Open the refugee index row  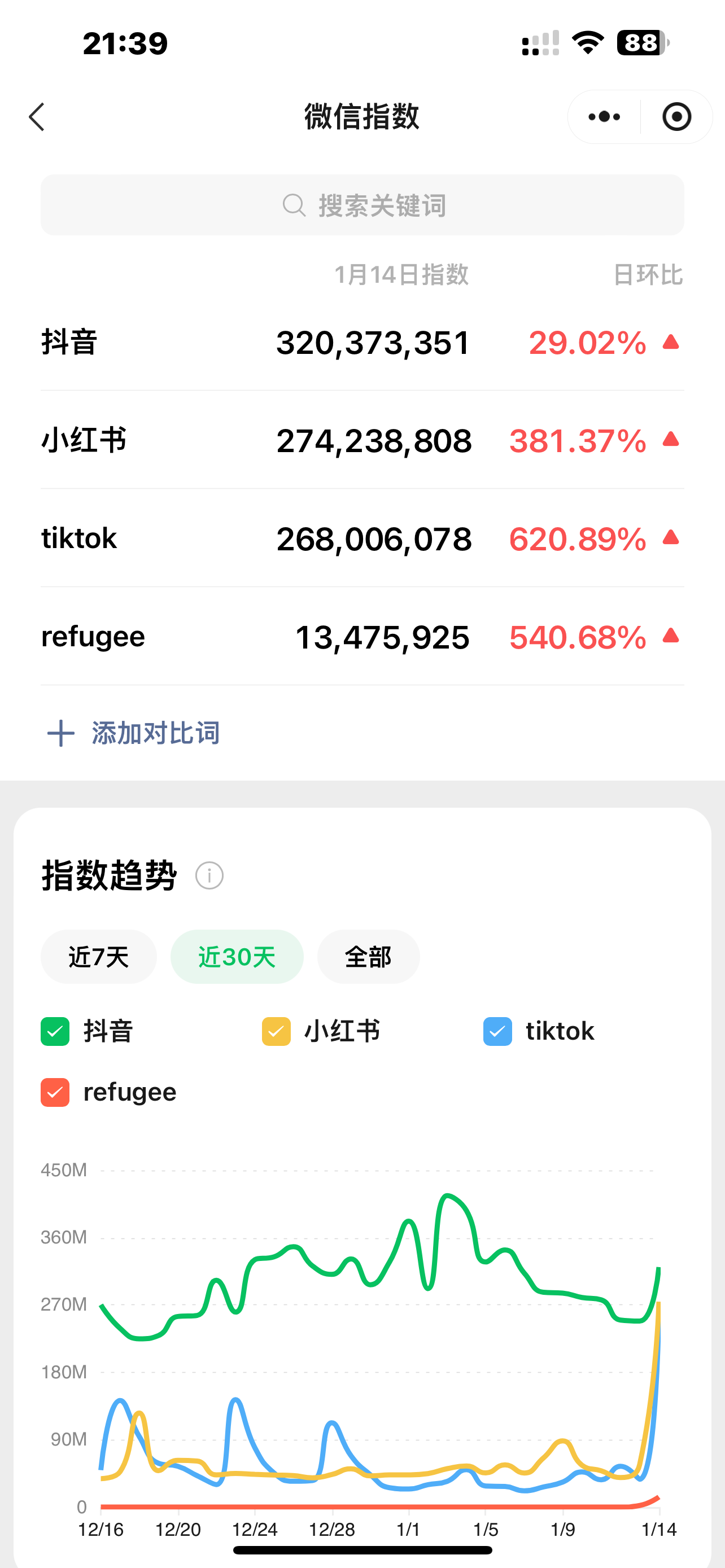pyautogui.click(x=362, y=637)
